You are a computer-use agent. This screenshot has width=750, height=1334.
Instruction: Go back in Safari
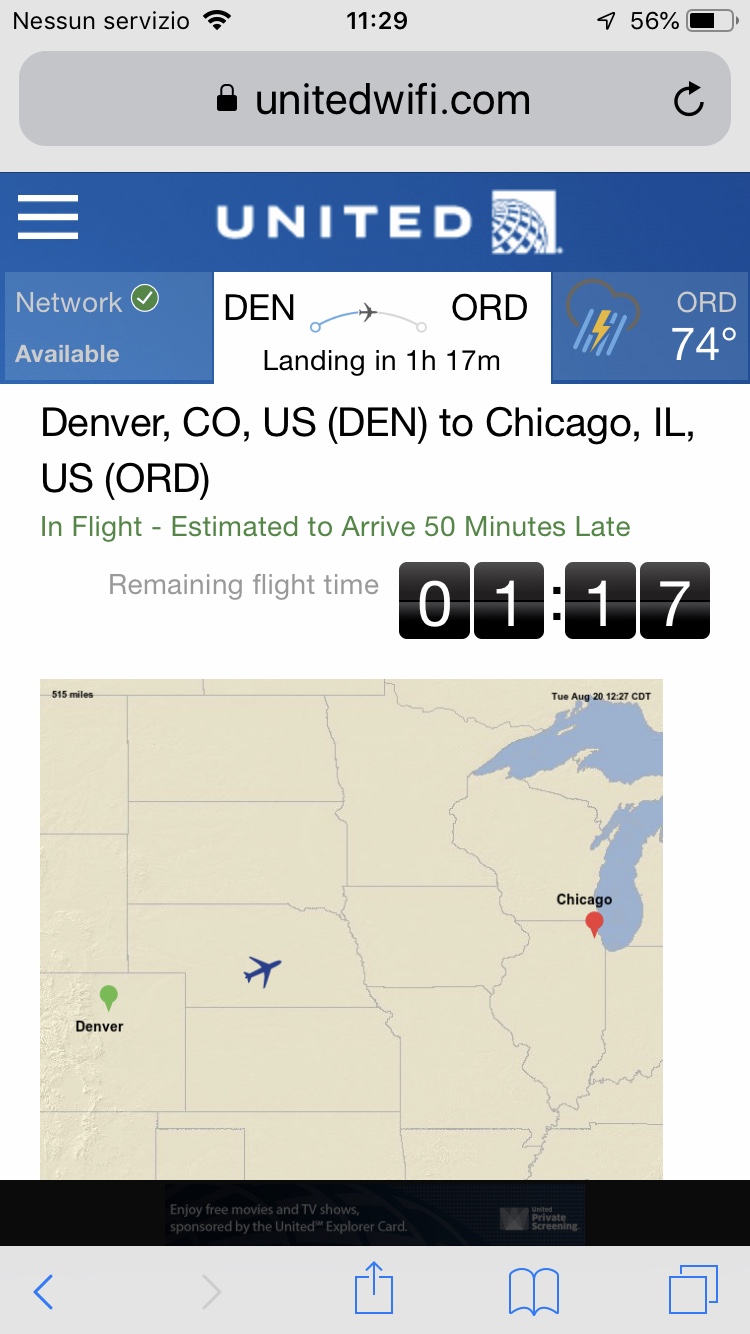tap(44, 1291)
